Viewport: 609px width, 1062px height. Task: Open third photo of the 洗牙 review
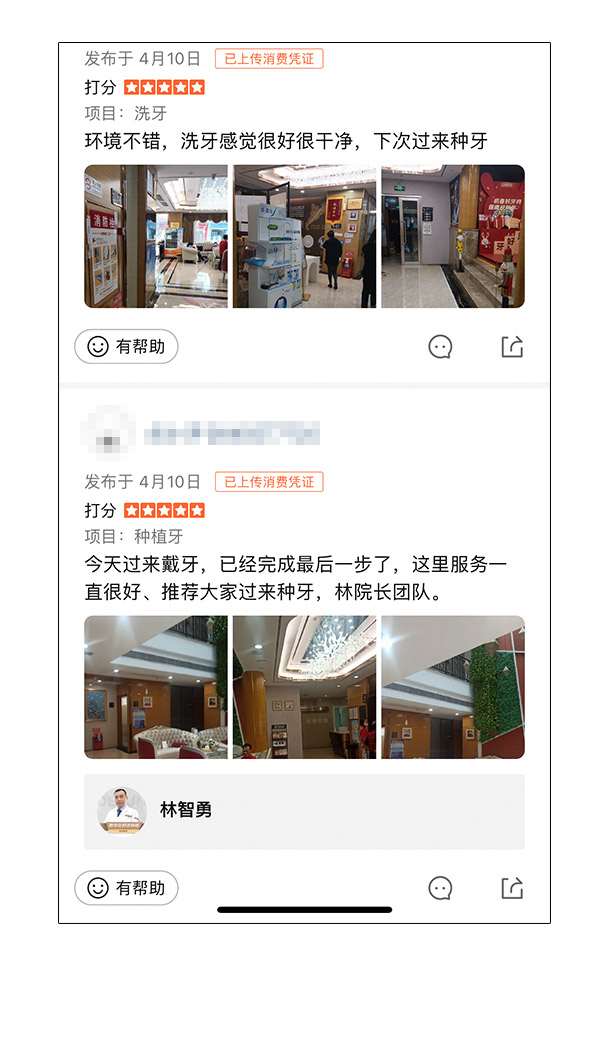click(x=452, y=236)
